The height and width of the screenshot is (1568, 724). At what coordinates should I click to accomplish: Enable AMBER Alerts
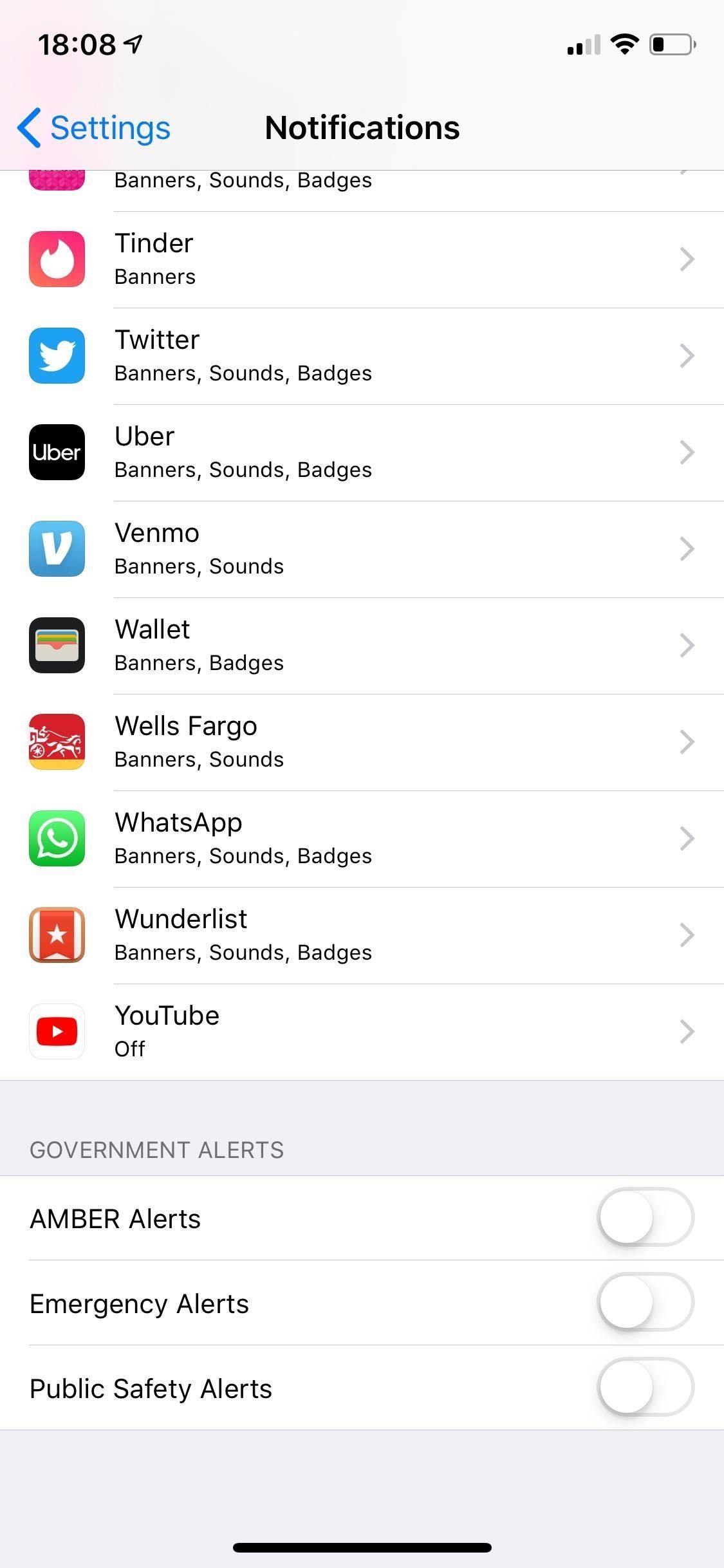pos(645,1217)
